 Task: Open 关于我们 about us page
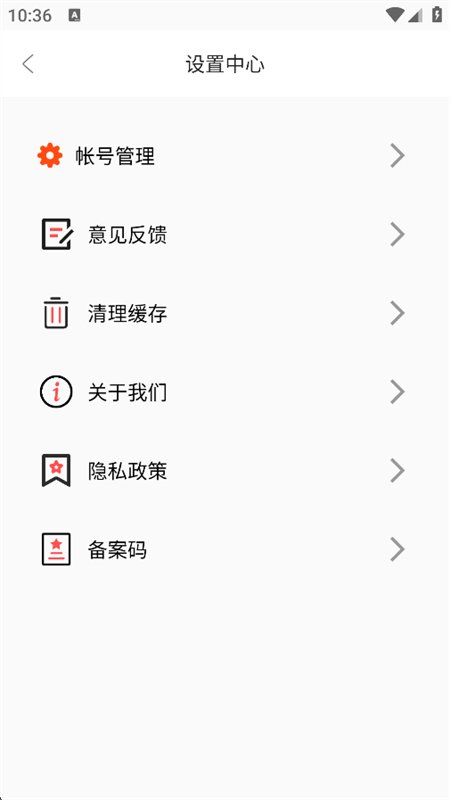click(x=225, y=392)
